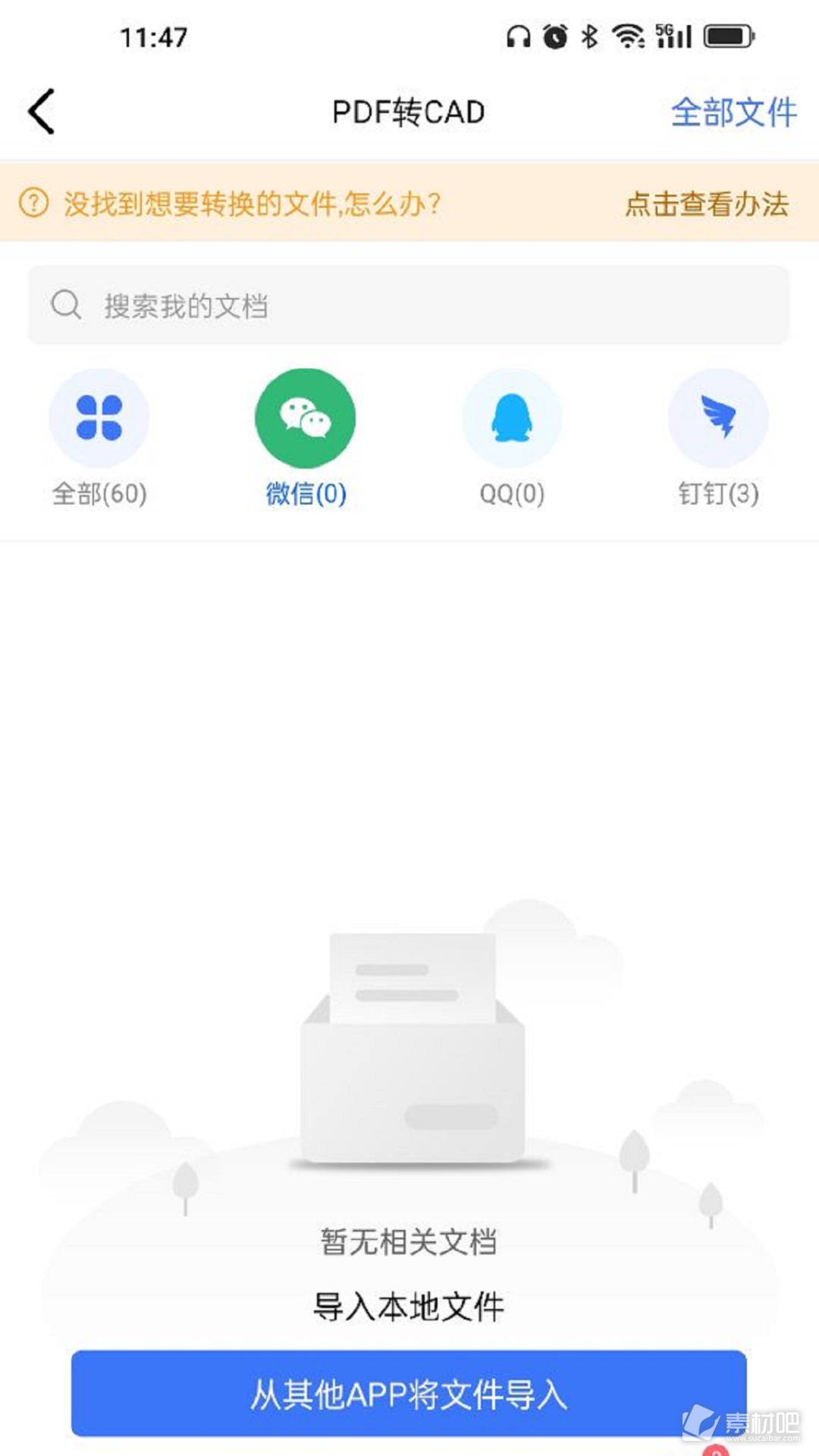Tap 点击查看办法 in the orange banner

(707, 204)
